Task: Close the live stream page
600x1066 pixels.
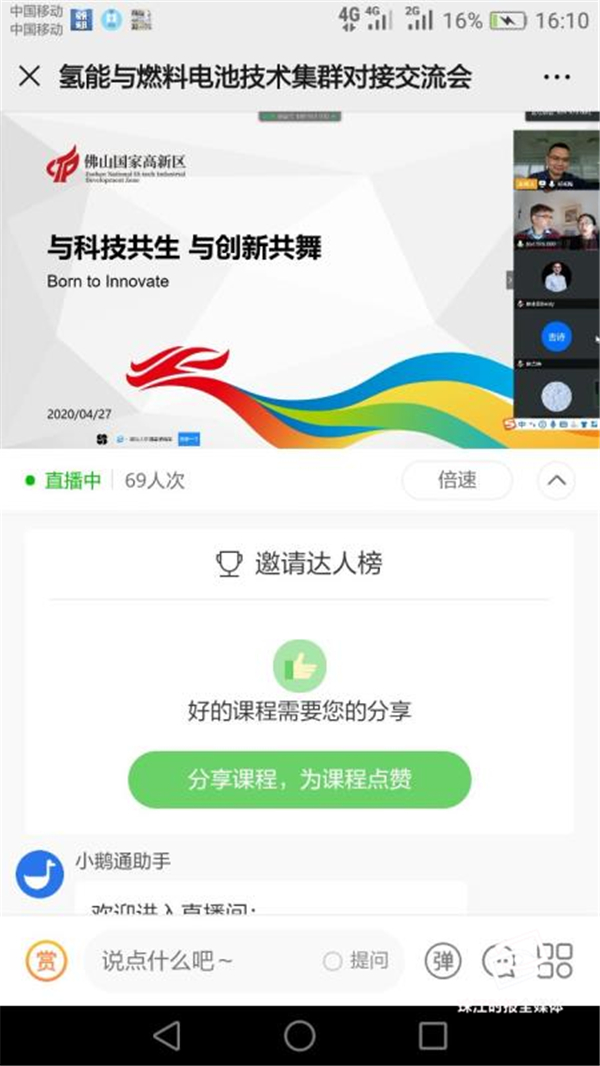Action: [x=30, y=77]
